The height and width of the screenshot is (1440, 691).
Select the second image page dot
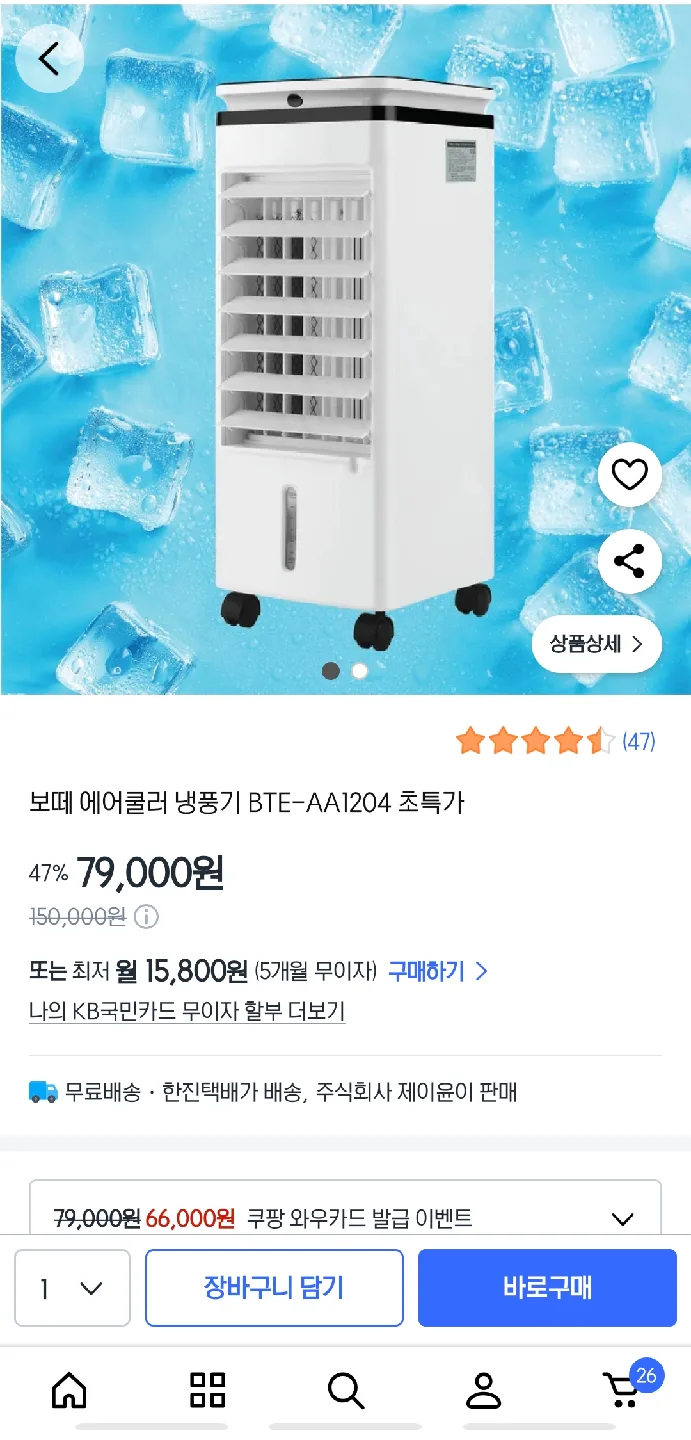point(359,671)
